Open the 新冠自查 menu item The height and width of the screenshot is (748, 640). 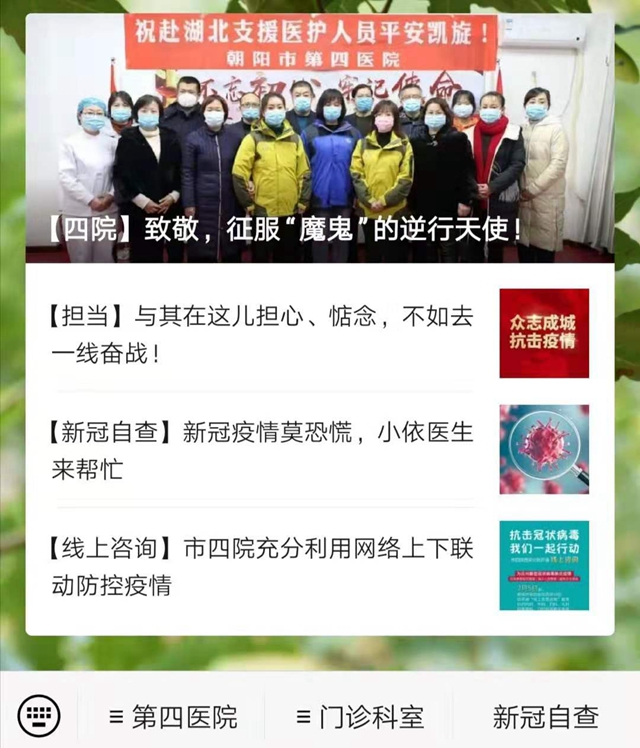tap(546, 716)
